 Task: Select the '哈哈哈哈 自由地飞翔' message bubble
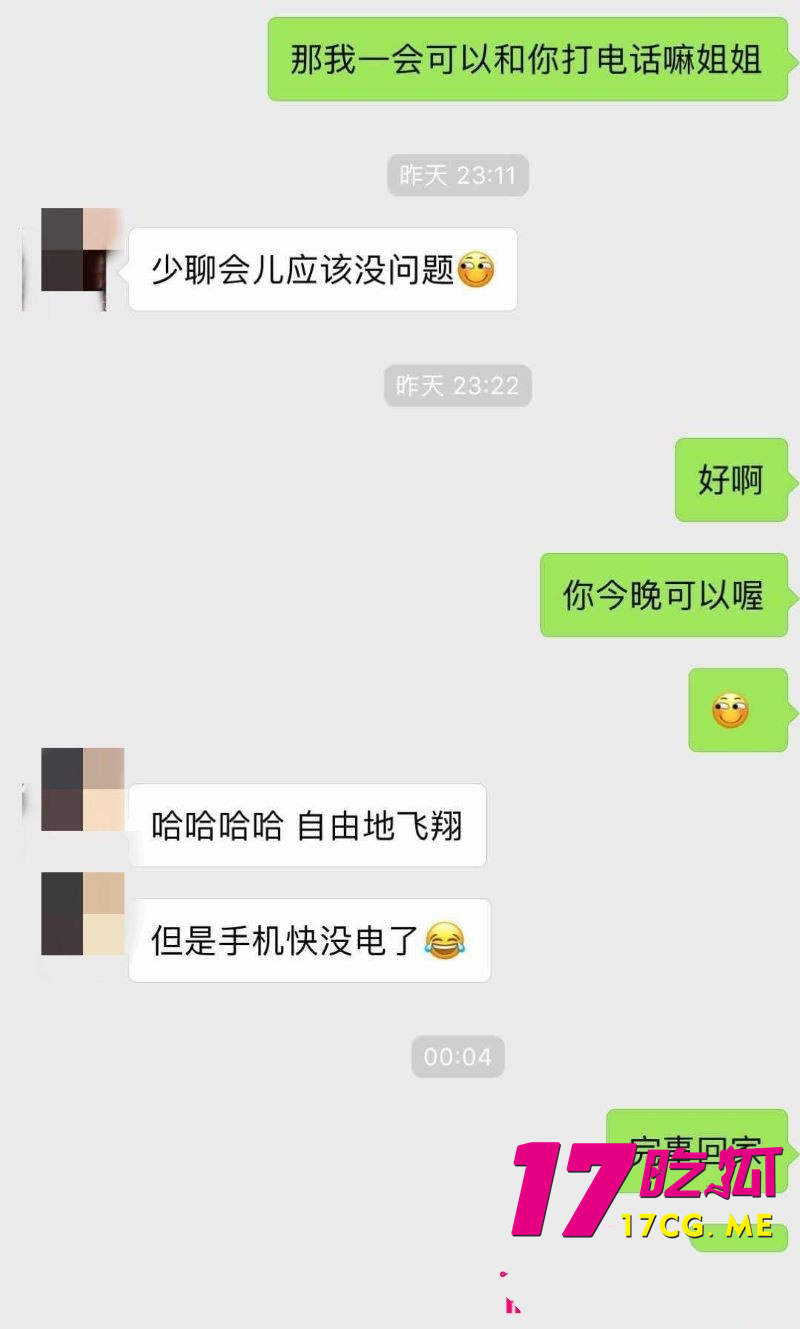point(308,825)
